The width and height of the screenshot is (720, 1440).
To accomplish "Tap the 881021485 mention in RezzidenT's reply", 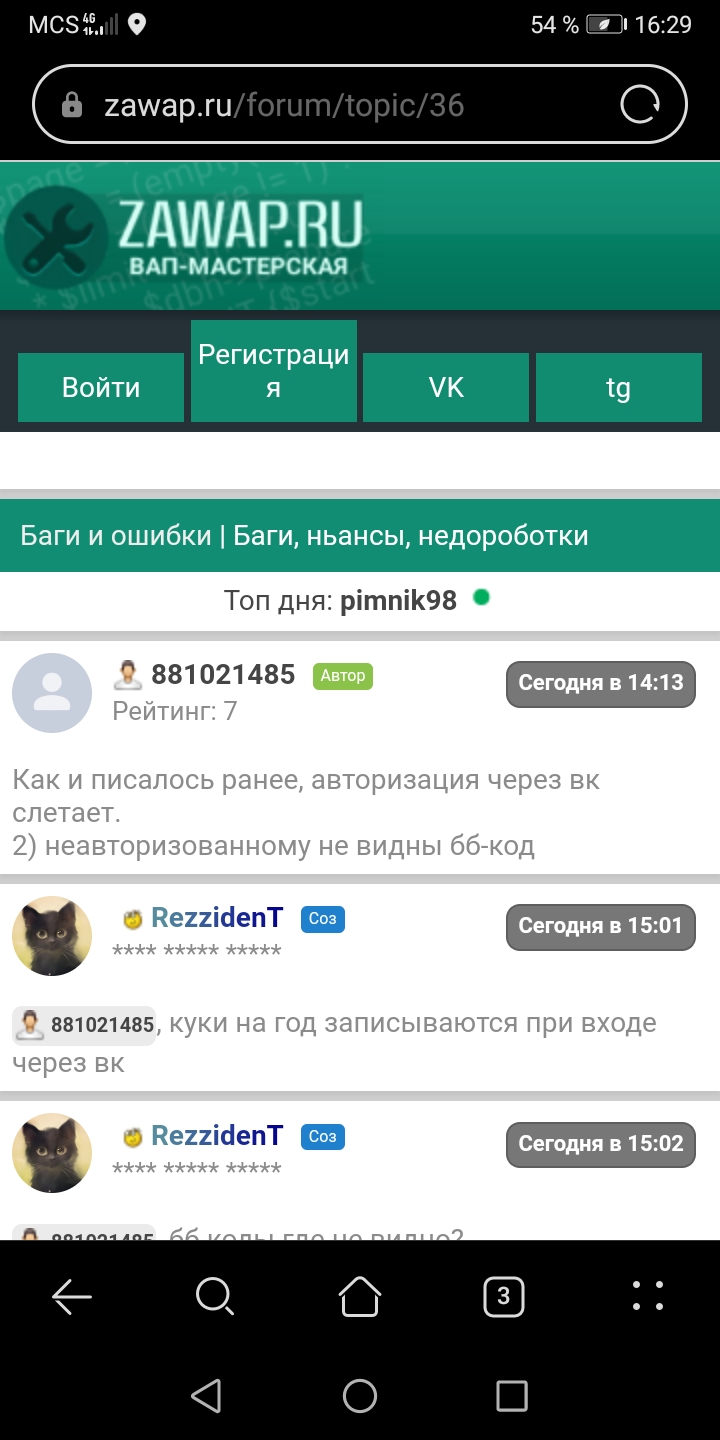I will [x=100, y=1025].
